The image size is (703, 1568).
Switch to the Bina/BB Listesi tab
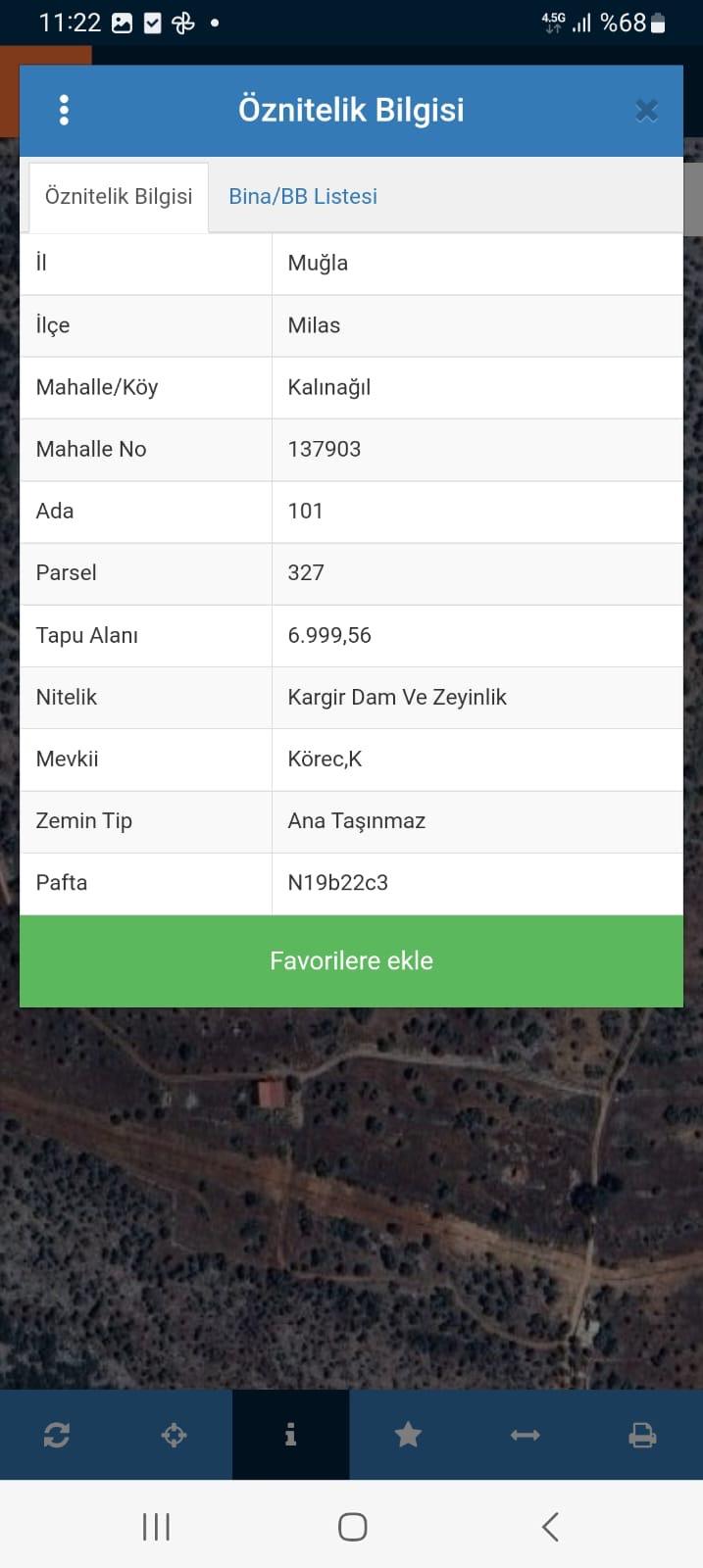coord(303,196)
